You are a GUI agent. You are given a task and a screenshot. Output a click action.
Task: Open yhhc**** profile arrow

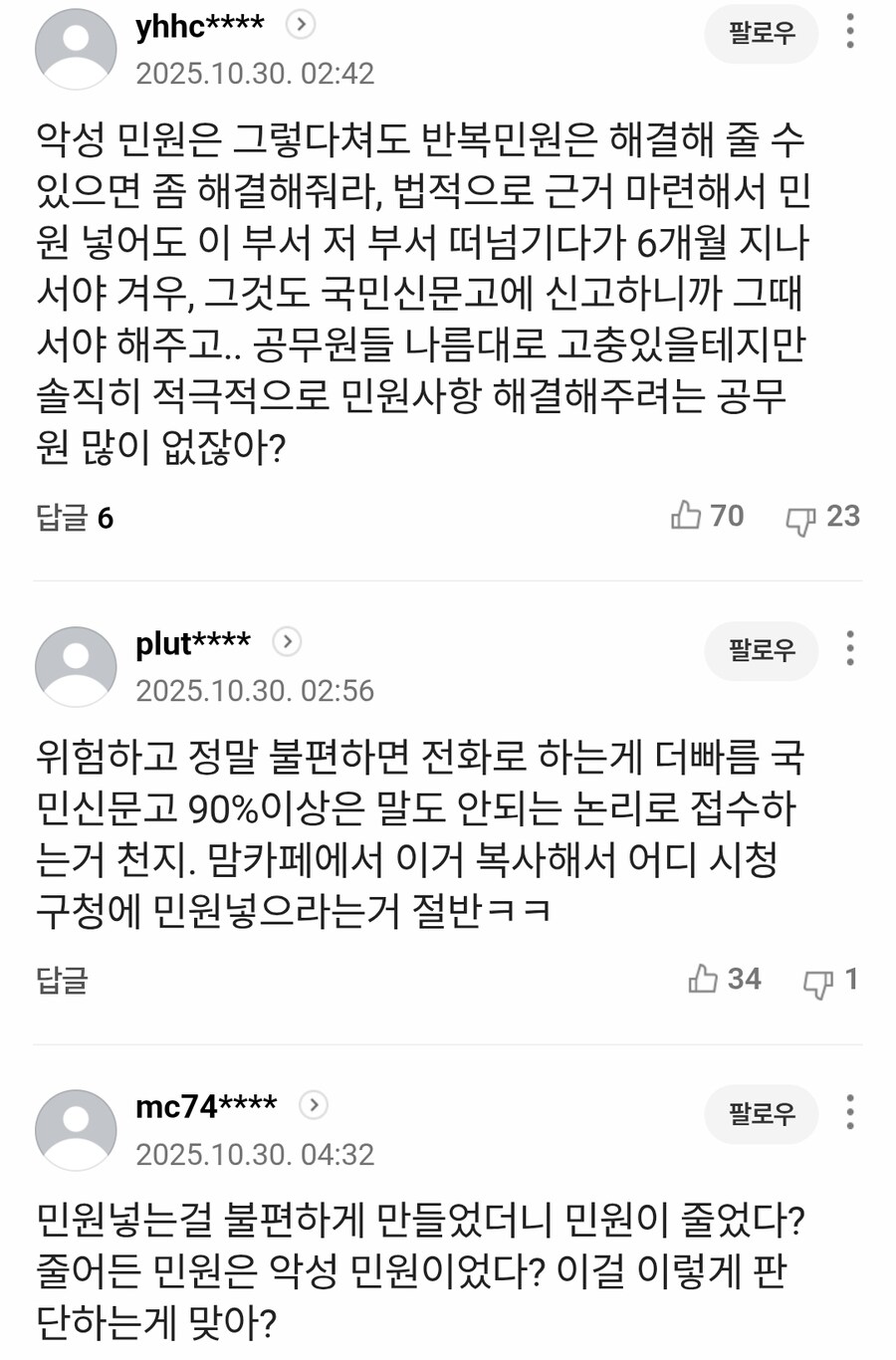coord(301,25)
